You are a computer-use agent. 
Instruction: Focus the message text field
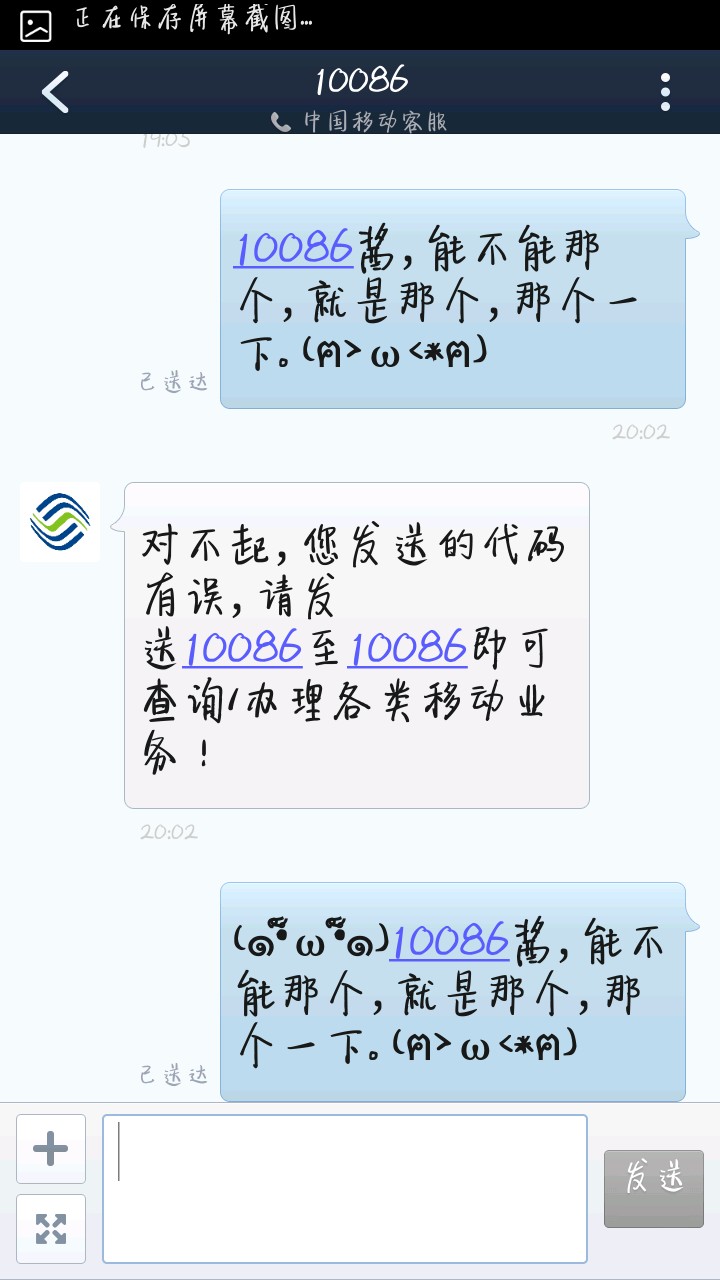pos(345,1188)
